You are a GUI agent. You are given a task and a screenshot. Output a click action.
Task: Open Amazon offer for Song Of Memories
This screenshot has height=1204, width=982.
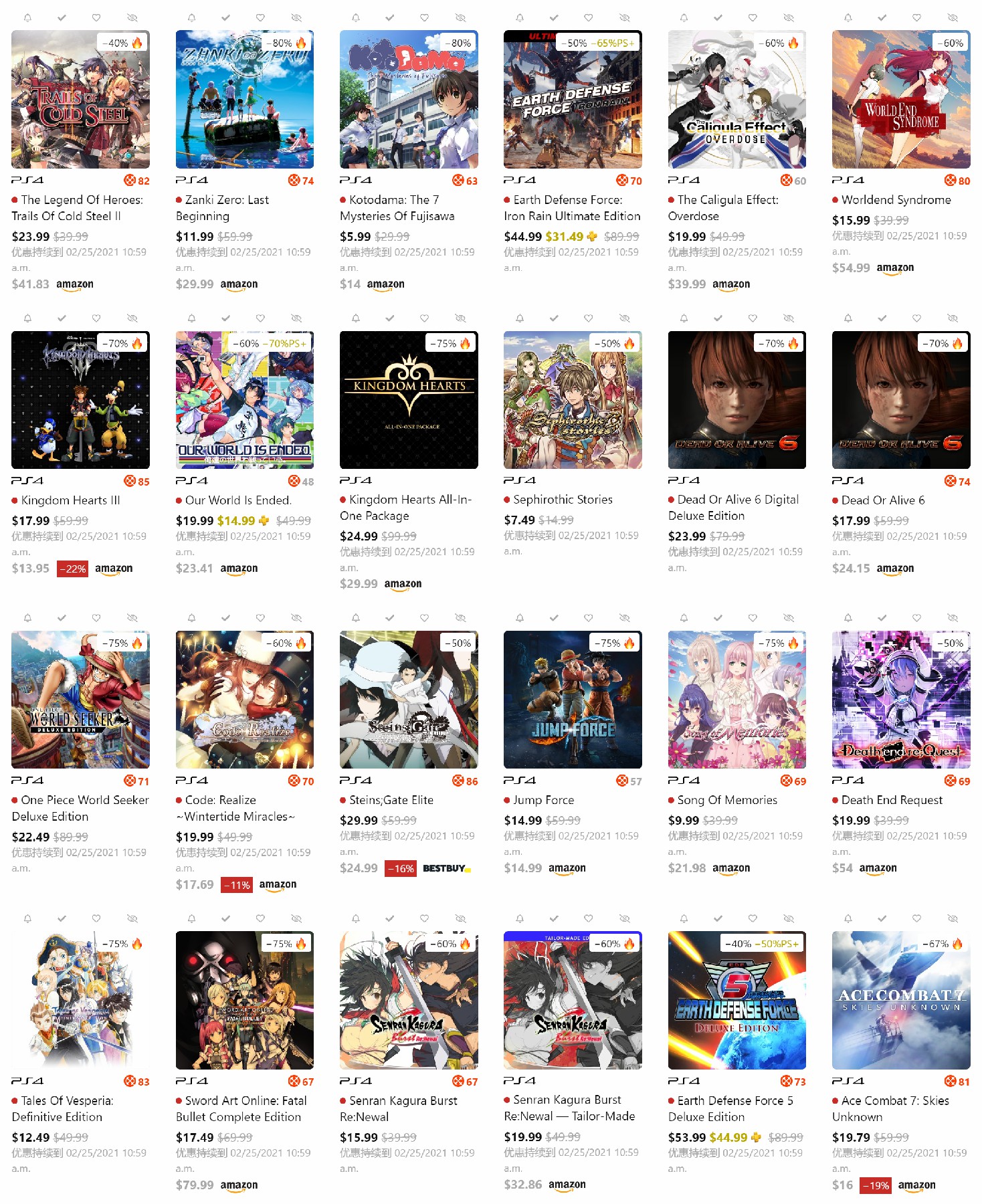pos(731,868)
